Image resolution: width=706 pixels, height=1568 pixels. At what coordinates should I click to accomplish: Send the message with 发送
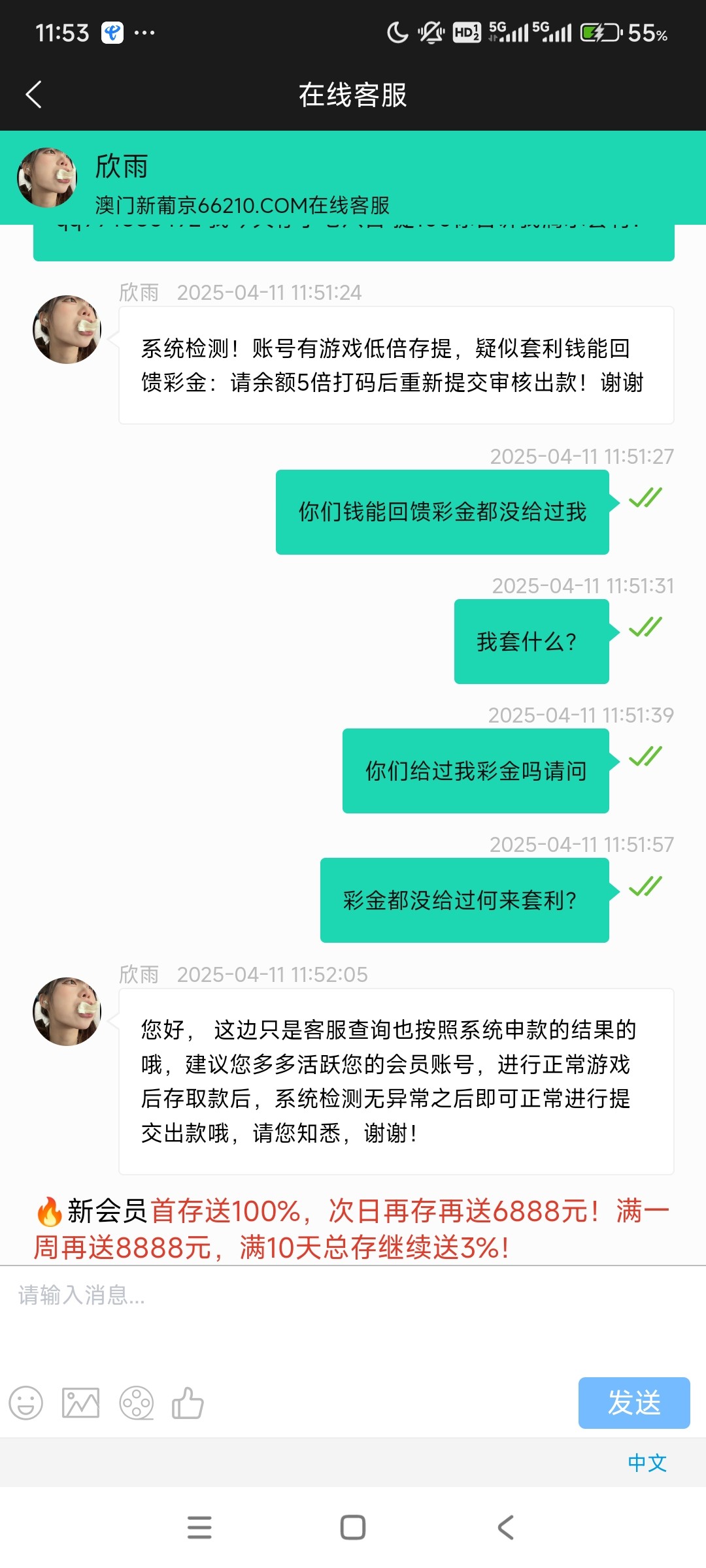(633, 1403)
